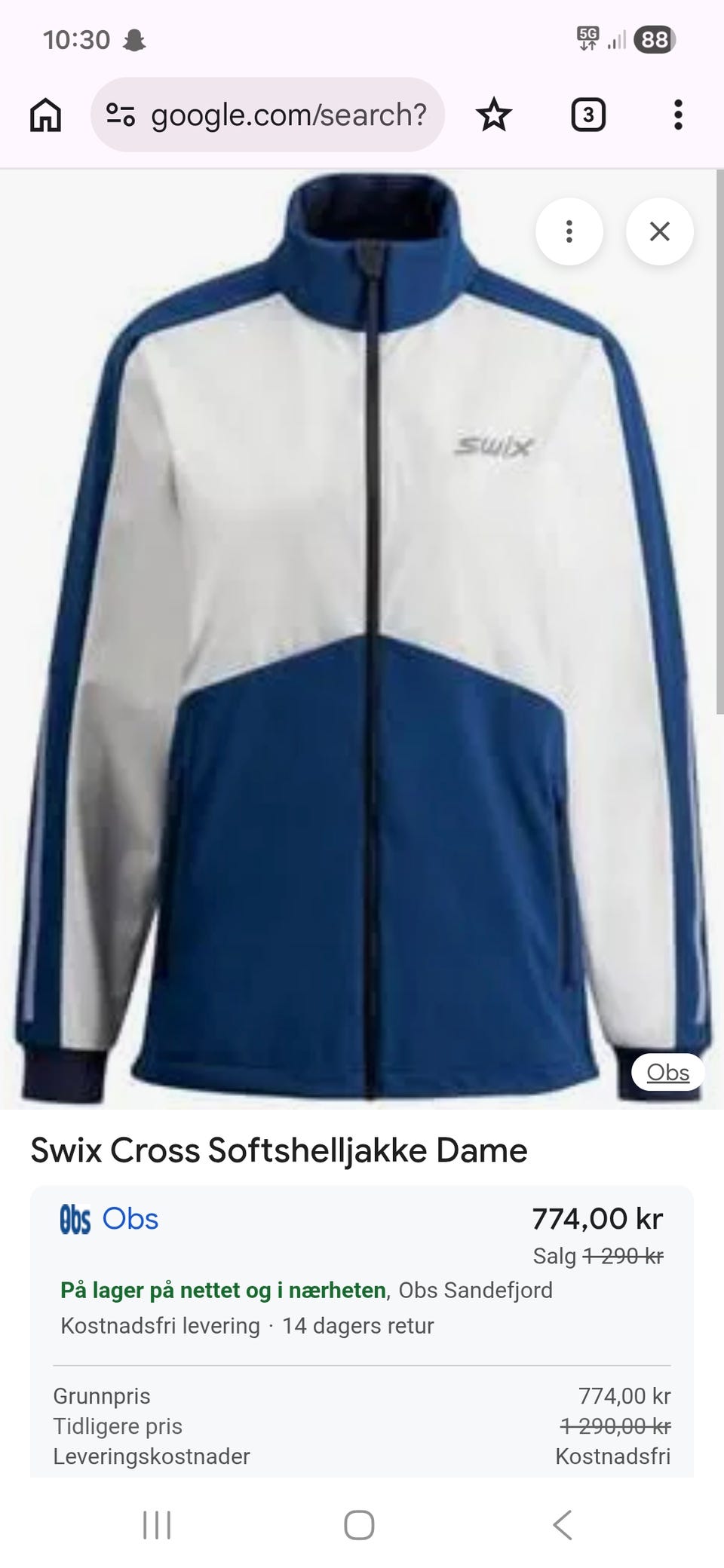Open the Swix jacket product image
The image size is (724, 1568).
(362, 641)
